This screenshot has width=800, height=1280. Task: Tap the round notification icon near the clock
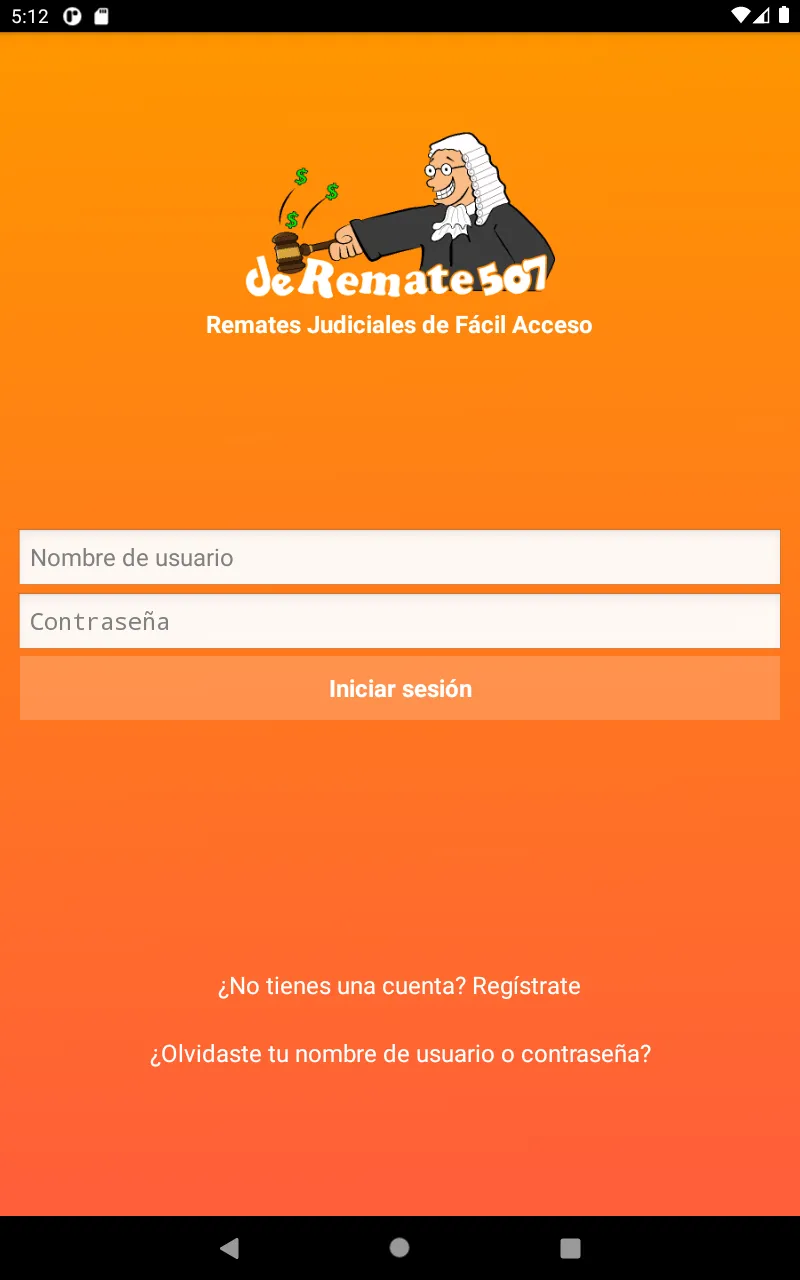[x=69, y=16]
